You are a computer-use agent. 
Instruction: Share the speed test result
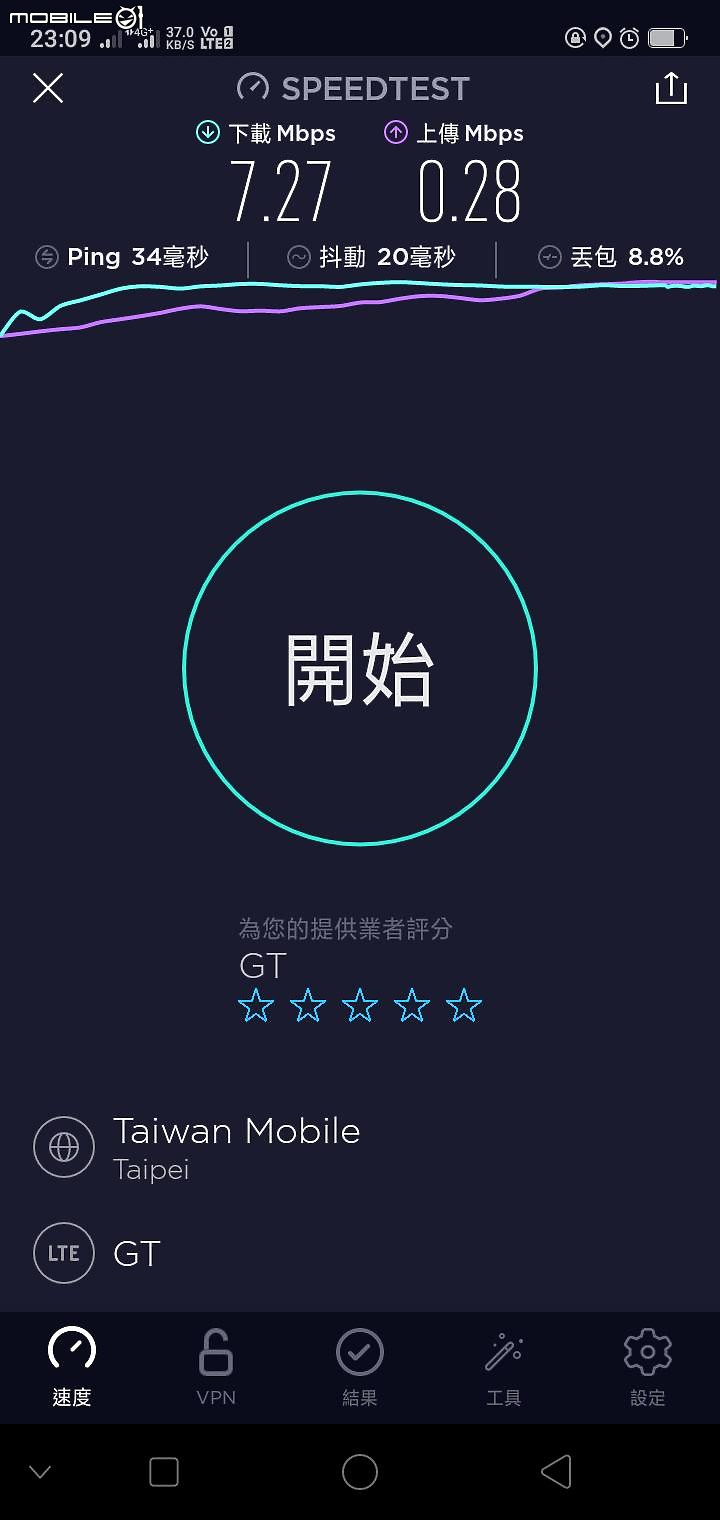click(x=671, y=88)
